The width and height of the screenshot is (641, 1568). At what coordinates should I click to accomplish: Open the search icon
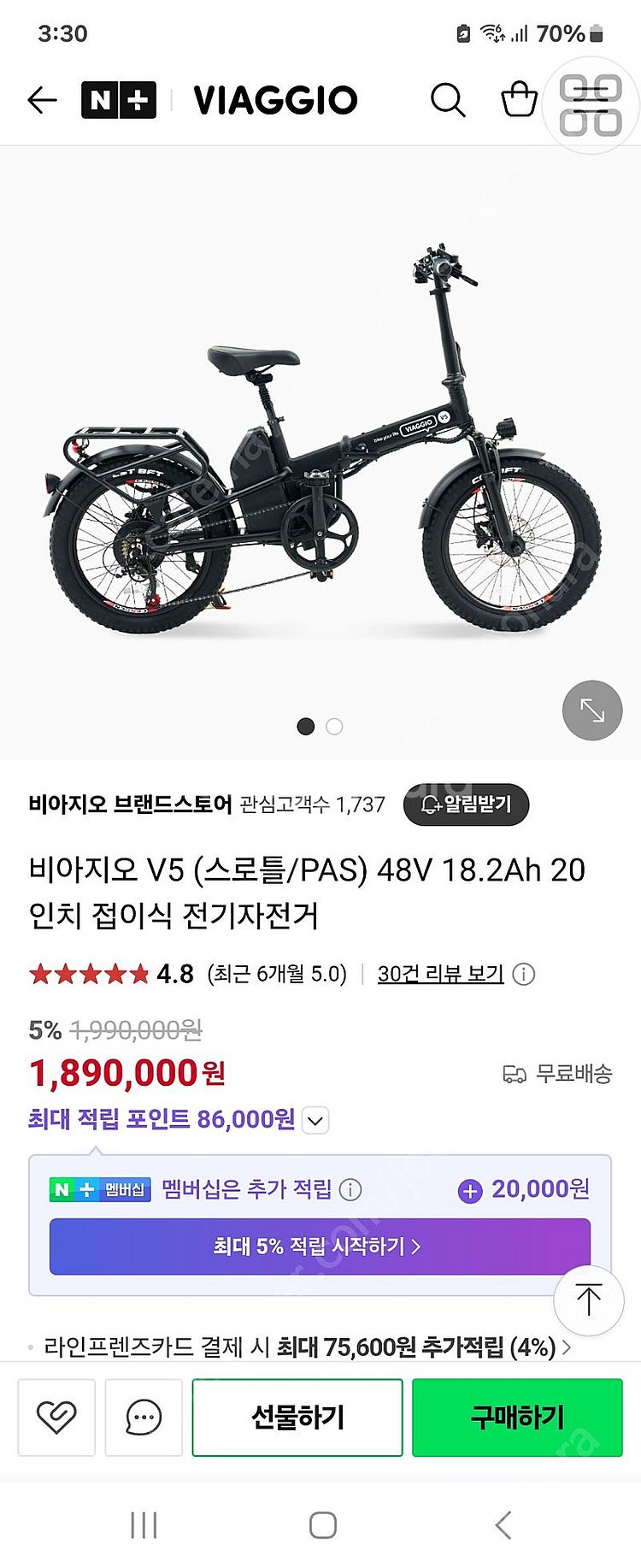[447, 100]
